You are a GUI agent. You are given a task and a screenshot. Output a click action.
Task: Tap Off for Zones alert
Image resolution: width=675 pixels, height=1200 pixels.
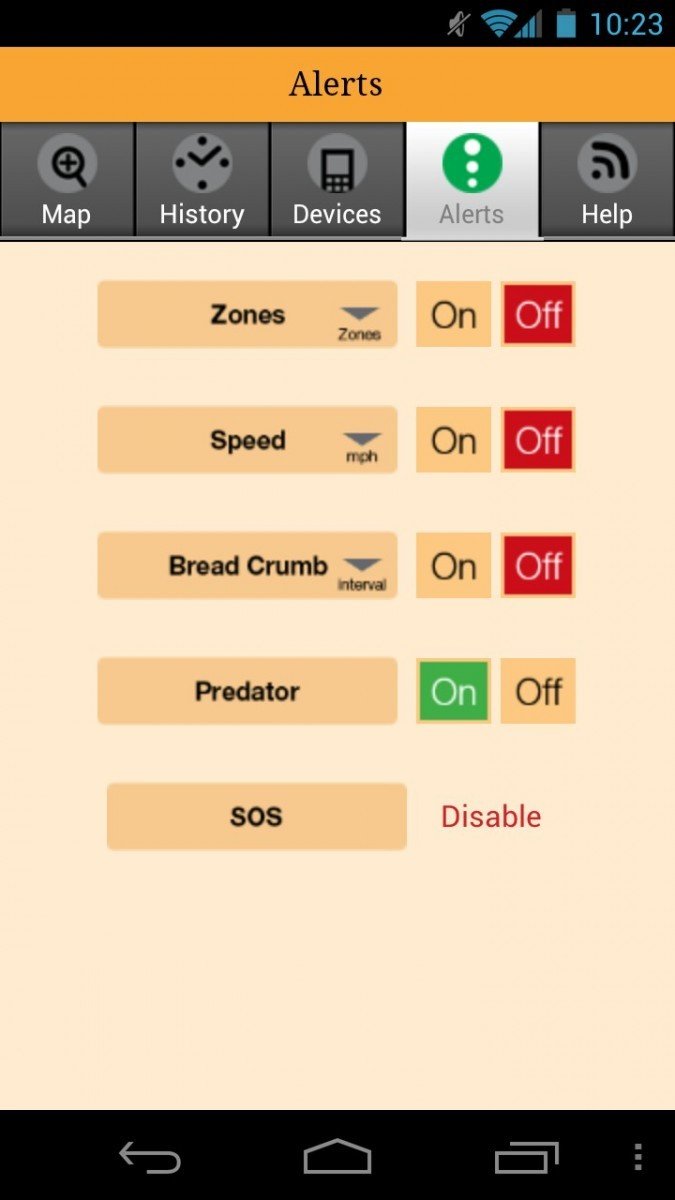tap(538, 315)
